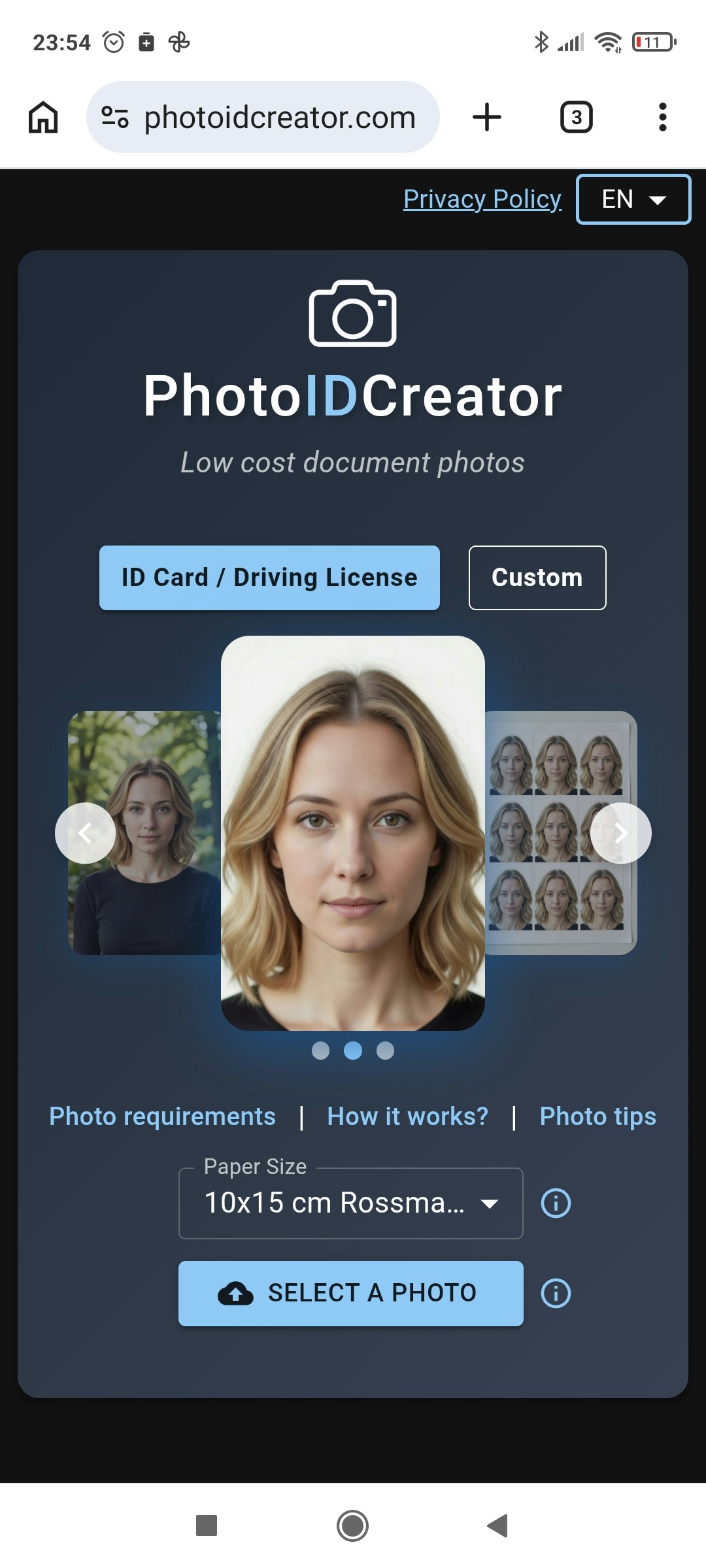706x1568 pixels.
Task: Expand the EN language dropdown
Action: coord(633,199)
